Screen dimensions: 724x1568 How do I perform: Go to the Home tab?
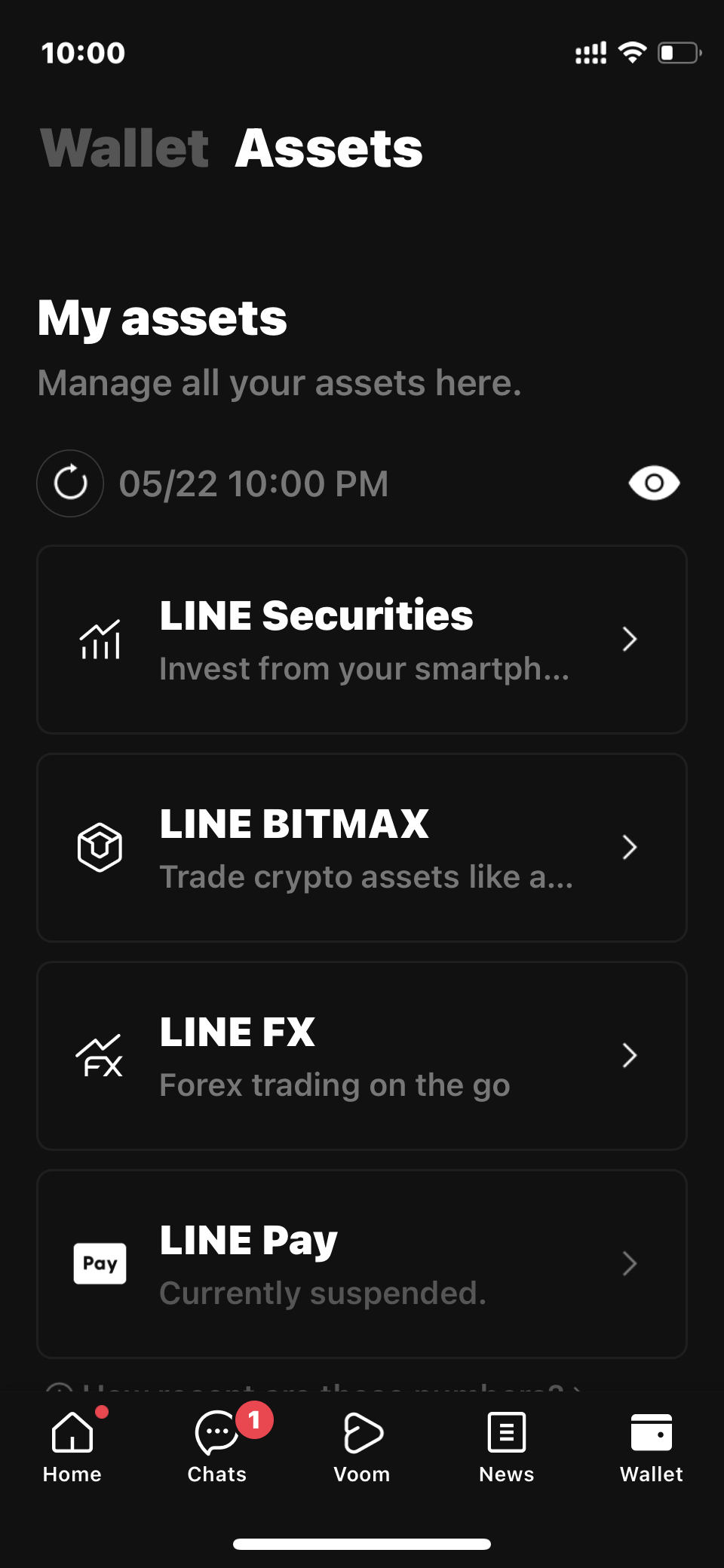pyautogui.click(x=72, y=1447)
